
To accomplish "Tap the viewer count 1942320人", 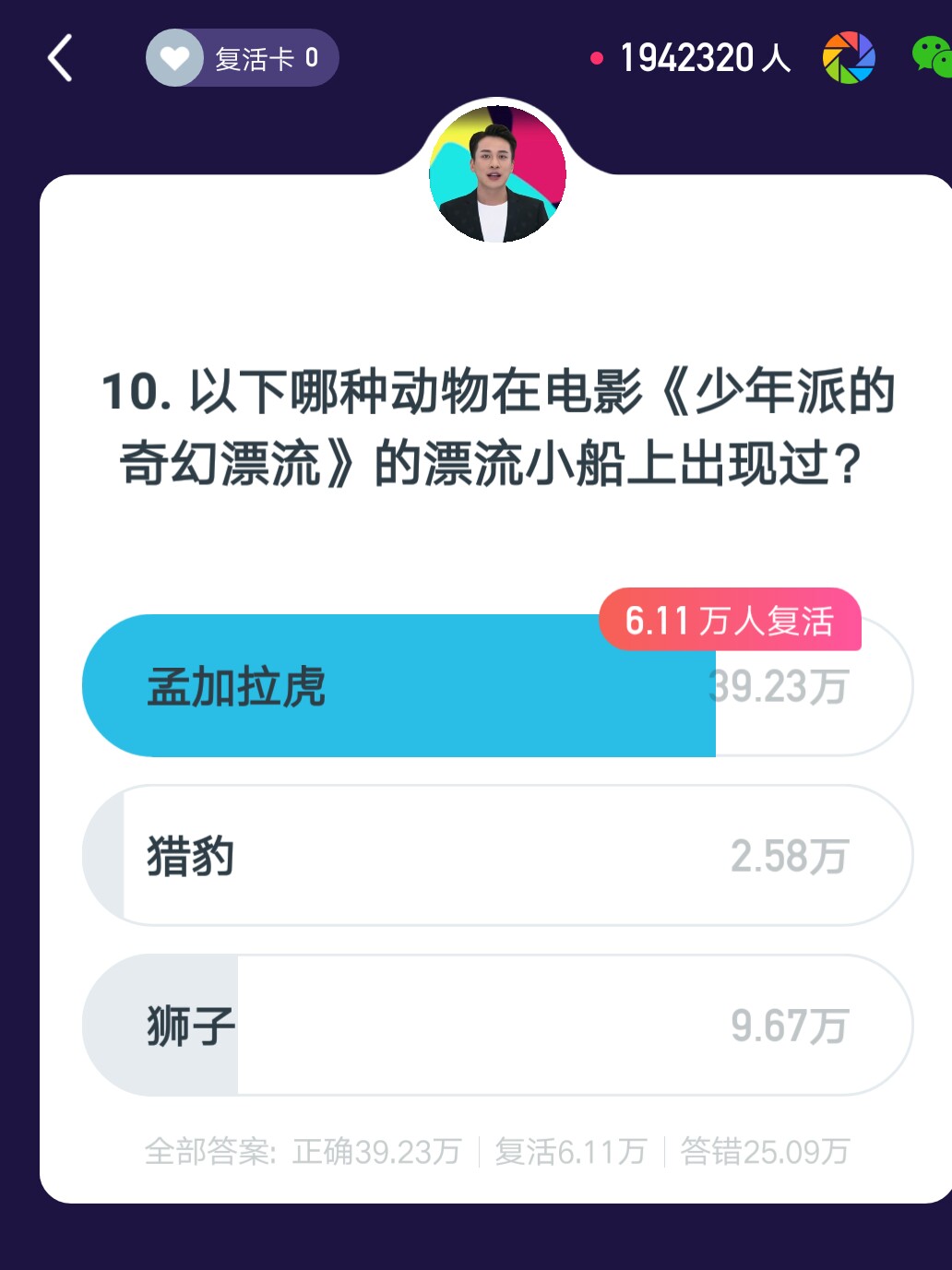I will (x=705, y=57).
